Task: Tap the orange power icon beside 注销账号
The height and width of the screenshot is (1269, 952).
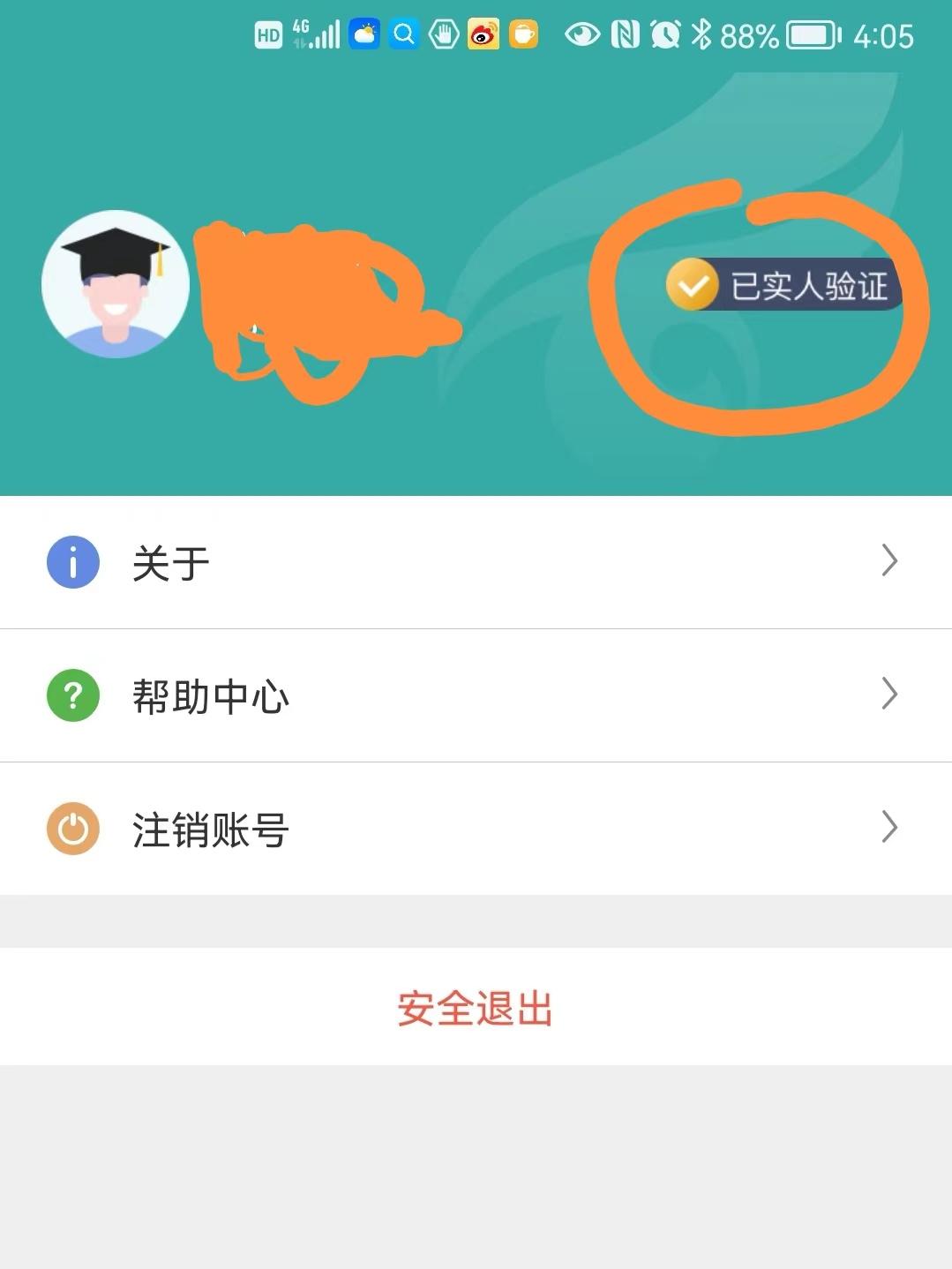Action: 72,828
